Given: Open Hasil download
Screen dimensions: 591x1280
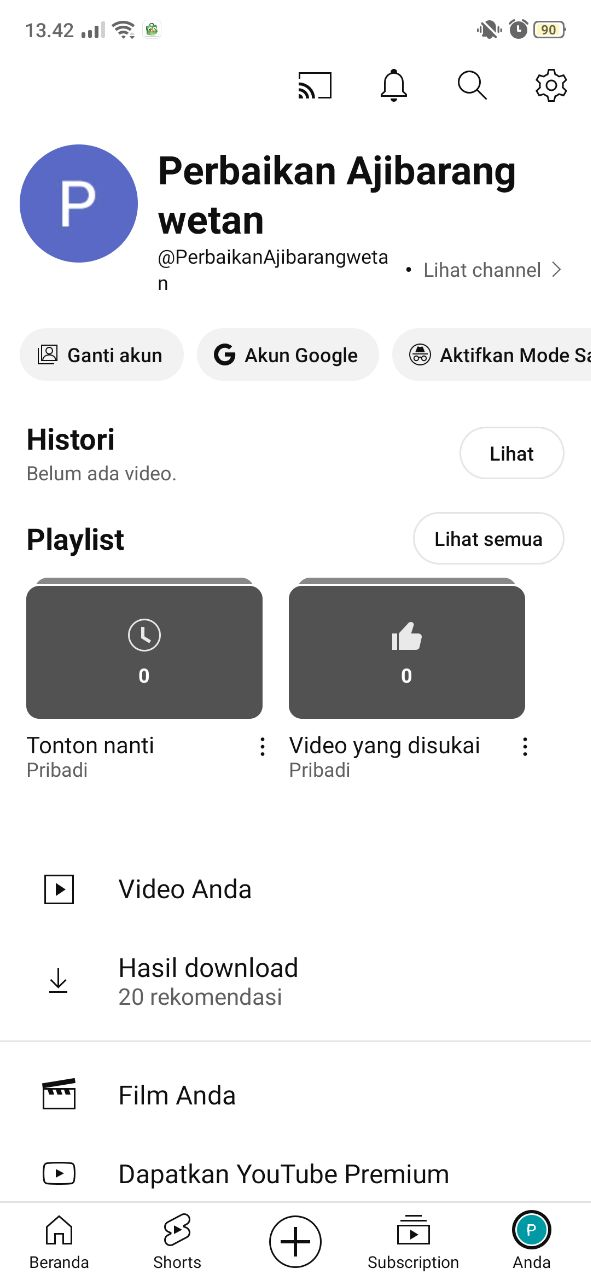Looking at the screenshot, I should 295,982.
